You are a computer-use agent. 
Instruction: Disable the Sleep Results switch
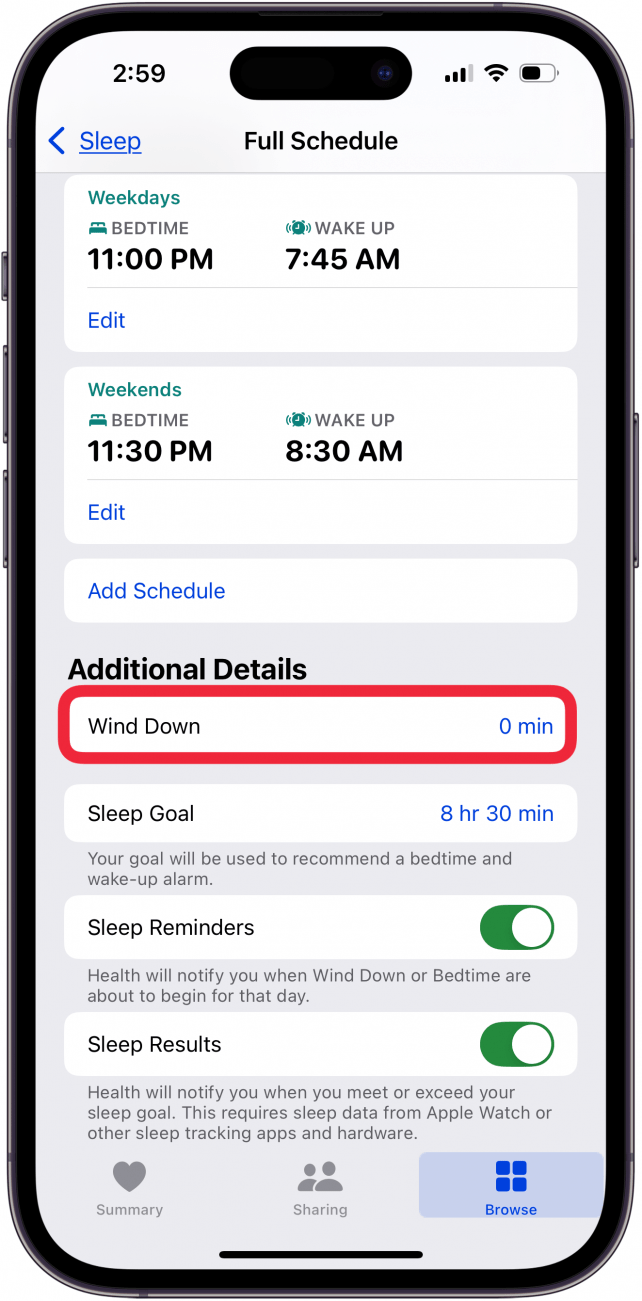click(x=516, y=1044)
